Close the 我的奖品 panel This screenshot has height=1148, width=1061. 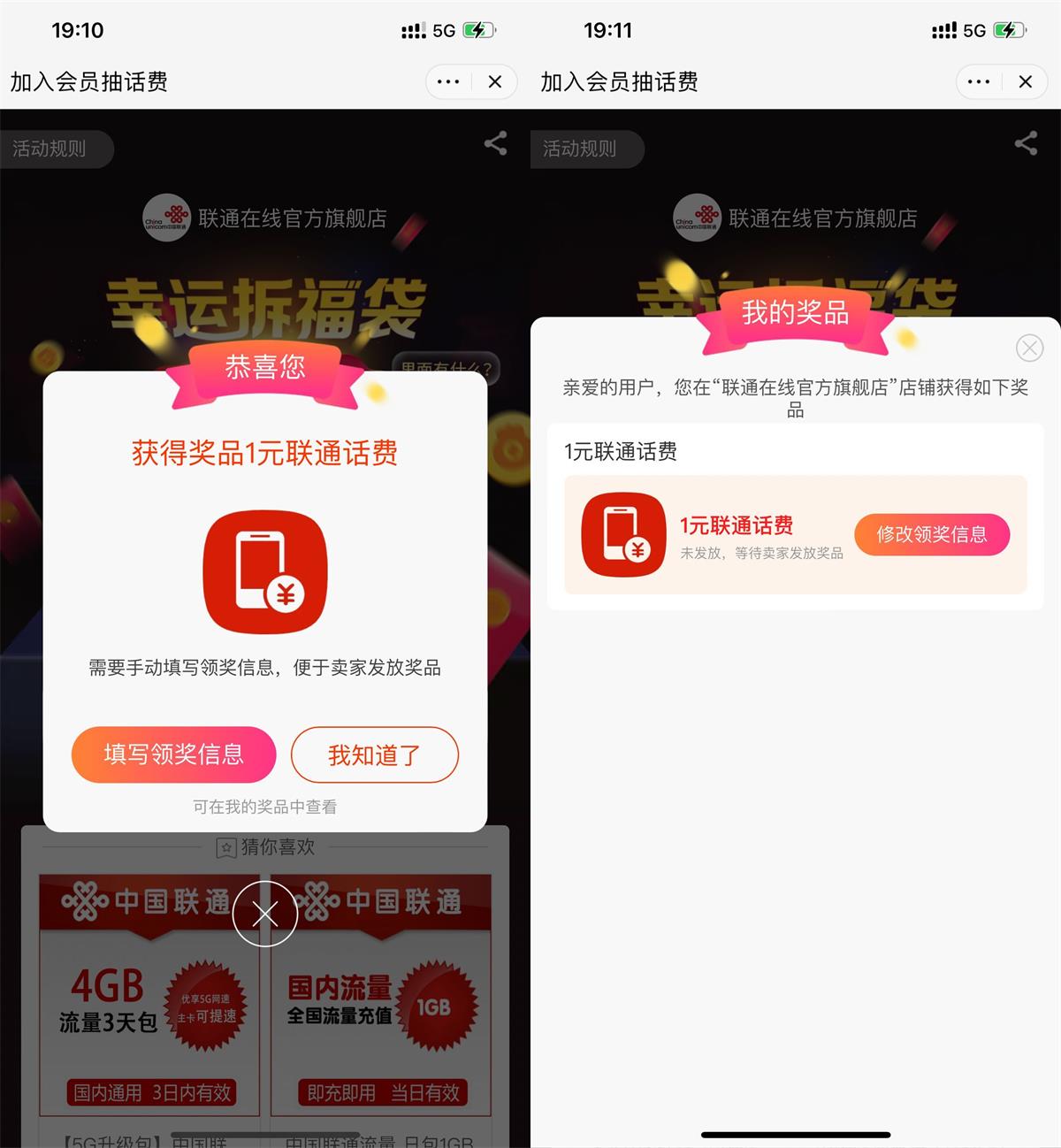tap(1029, 348)
